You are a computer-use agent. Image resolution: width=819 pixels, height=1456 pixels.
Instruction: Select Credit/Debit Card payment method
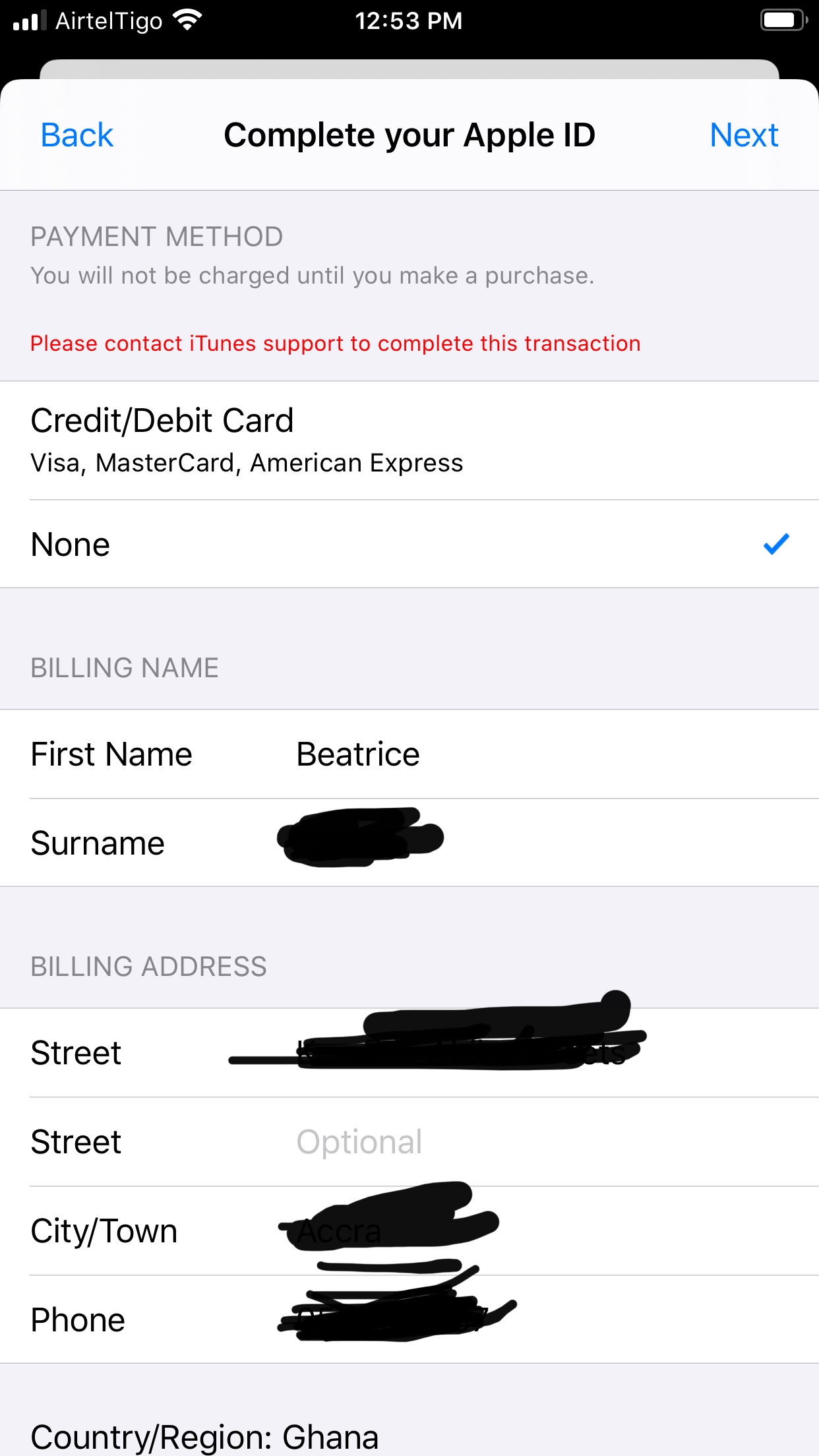point(409,440)
